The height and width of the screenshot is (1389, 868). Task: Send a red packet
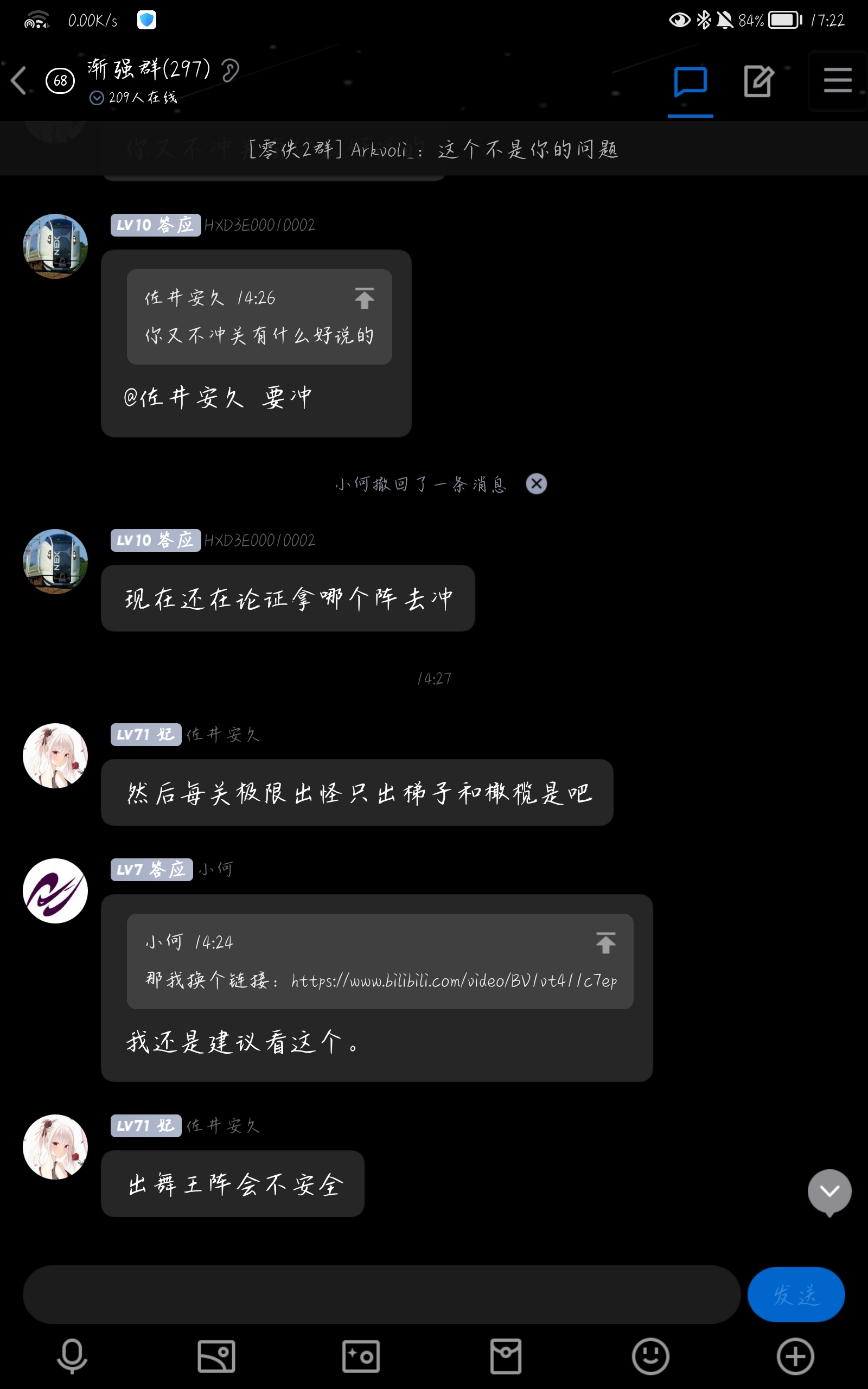506,1356
